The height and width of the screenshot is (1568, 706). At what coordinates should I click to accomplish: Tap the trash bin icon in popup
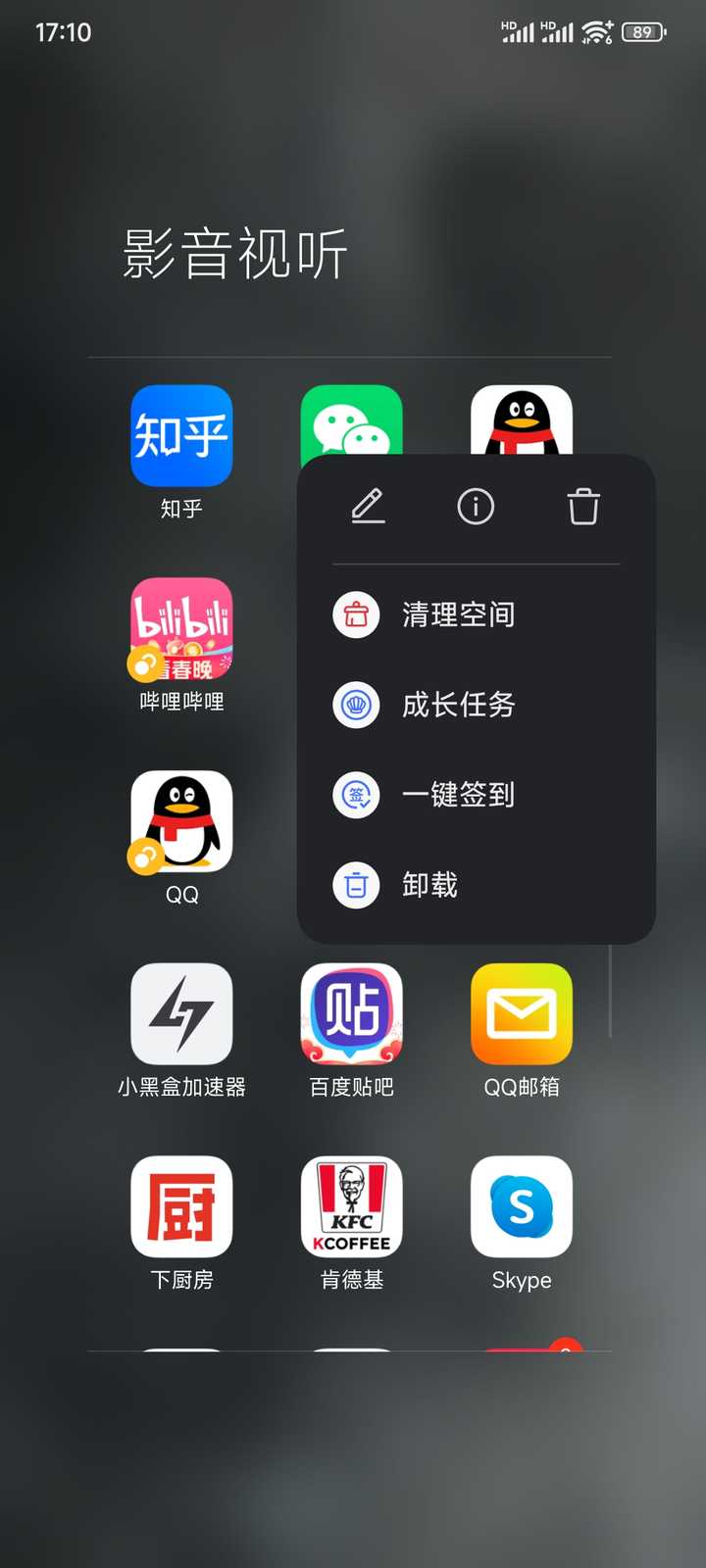tap(582, 506)
